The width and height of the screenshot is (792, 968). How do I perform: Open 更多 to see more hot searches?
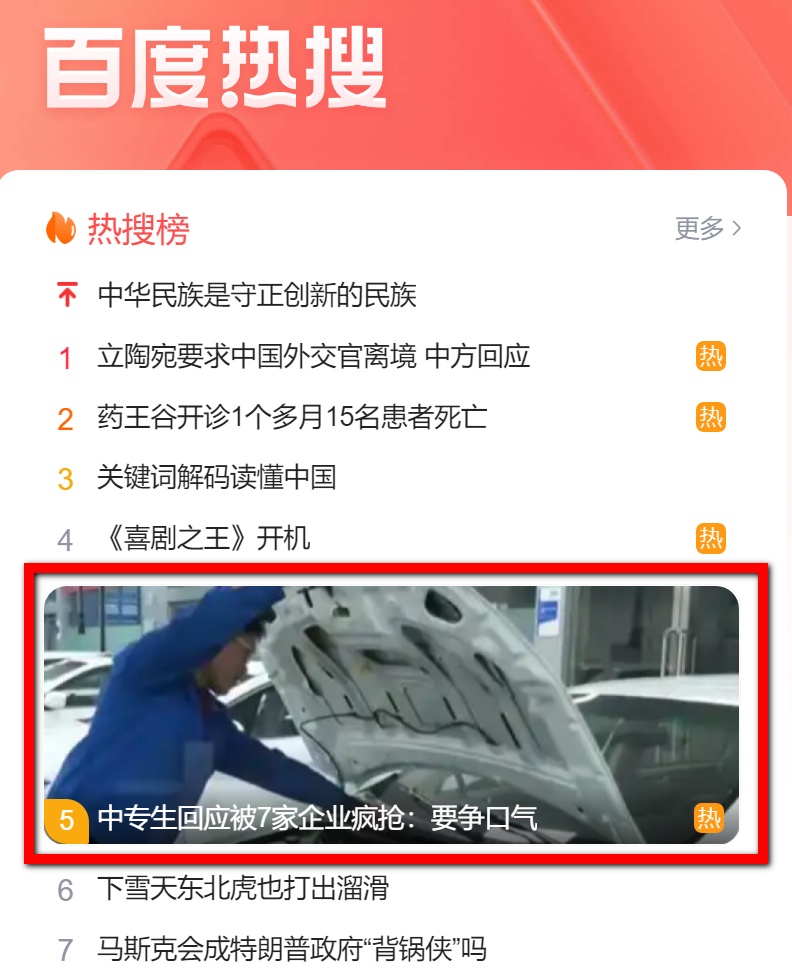(x=707, y=228)
